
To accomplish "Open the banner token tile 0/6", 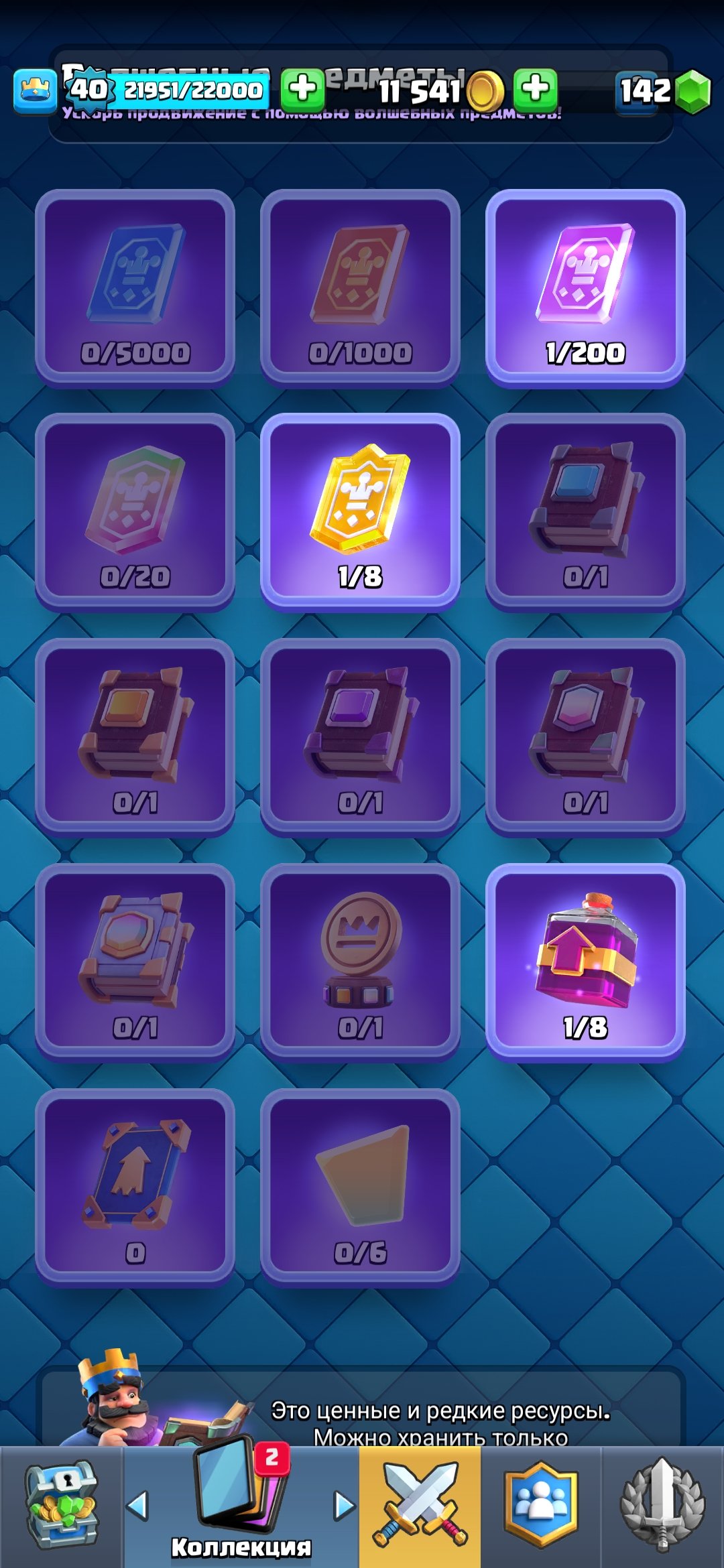I will pos(360,1187).
